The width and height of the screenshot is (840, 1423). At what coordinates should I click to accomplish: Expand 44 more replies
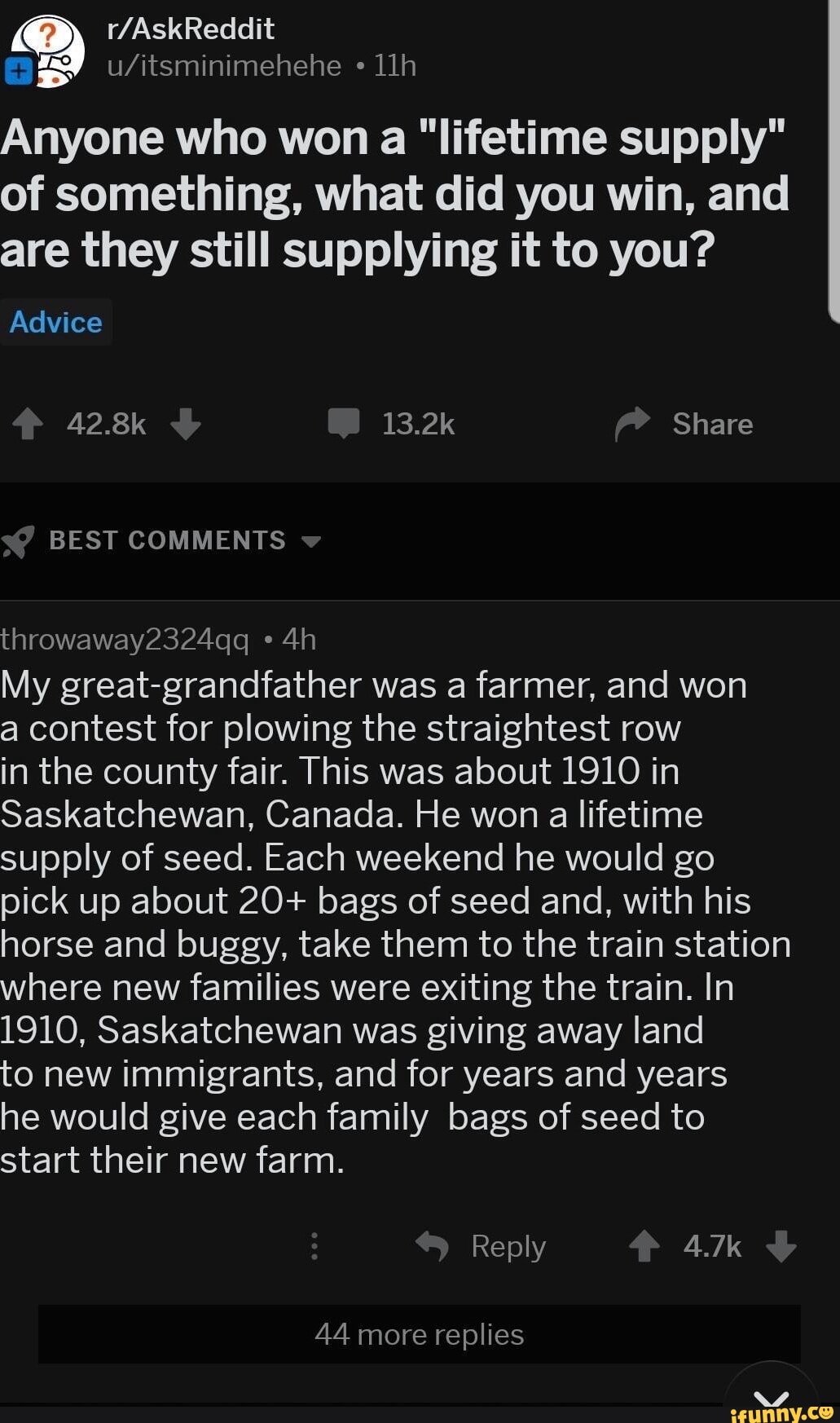pos(419,1334)
